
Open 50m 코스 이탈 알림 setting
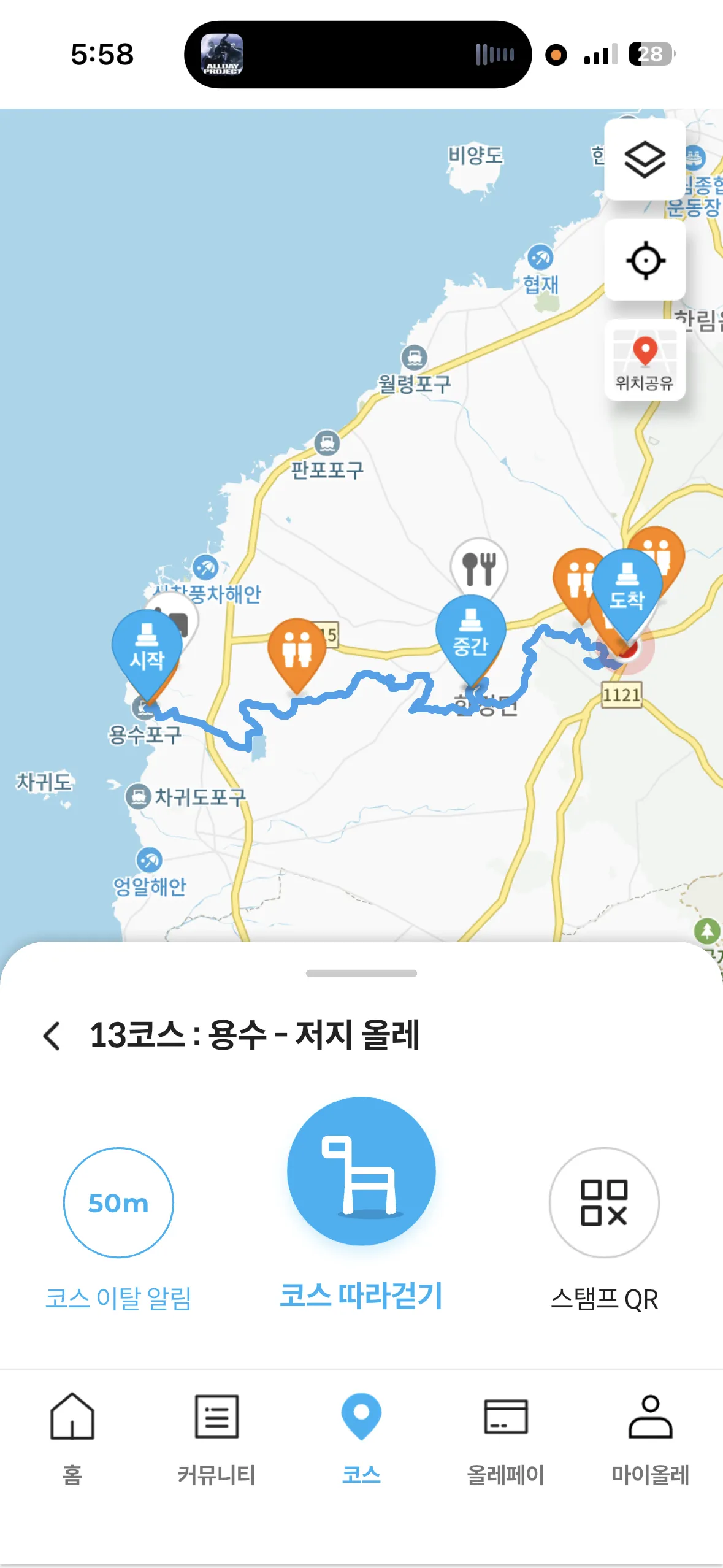point(118,1202)
